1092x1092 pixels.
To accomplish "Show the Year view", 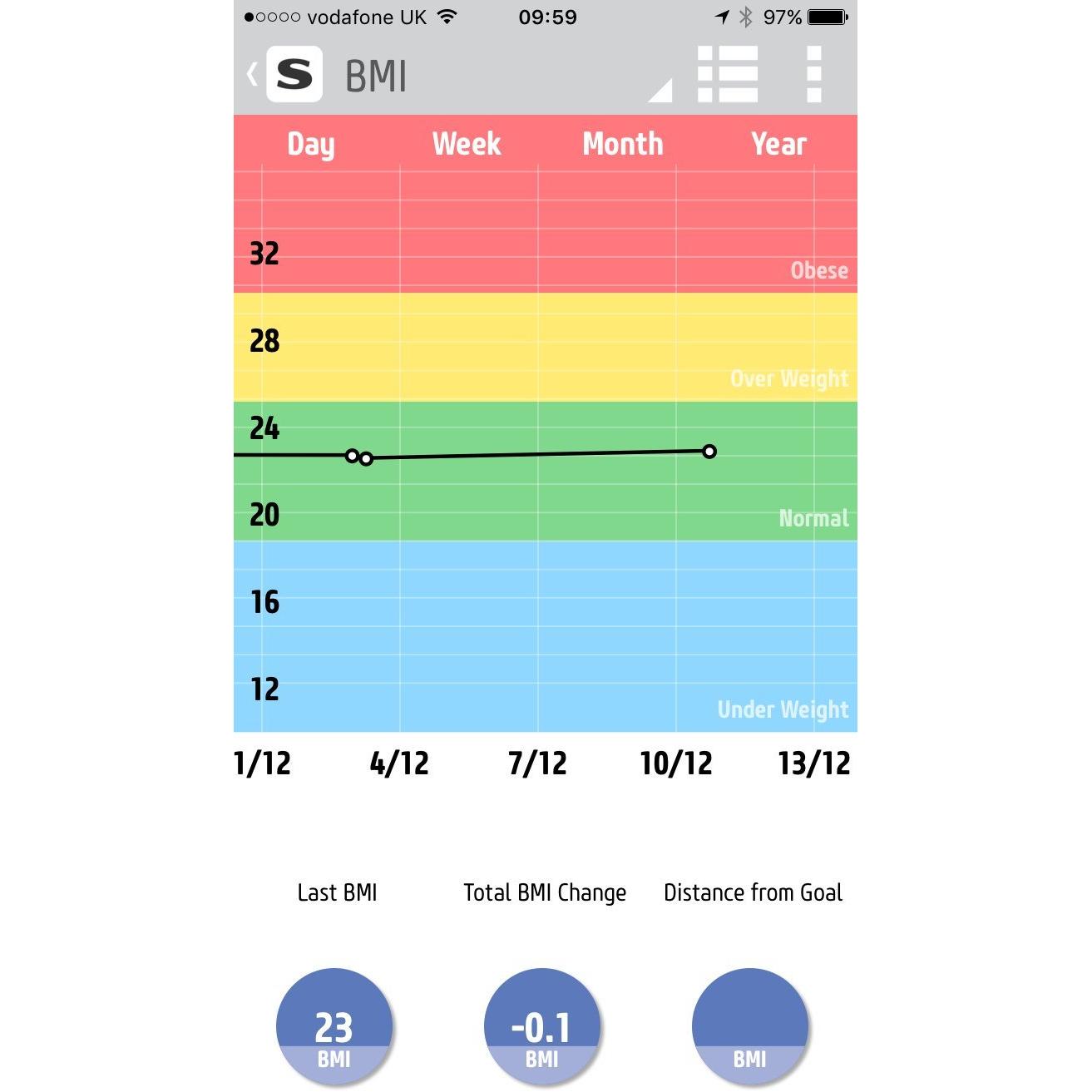I will pos(778,144).
